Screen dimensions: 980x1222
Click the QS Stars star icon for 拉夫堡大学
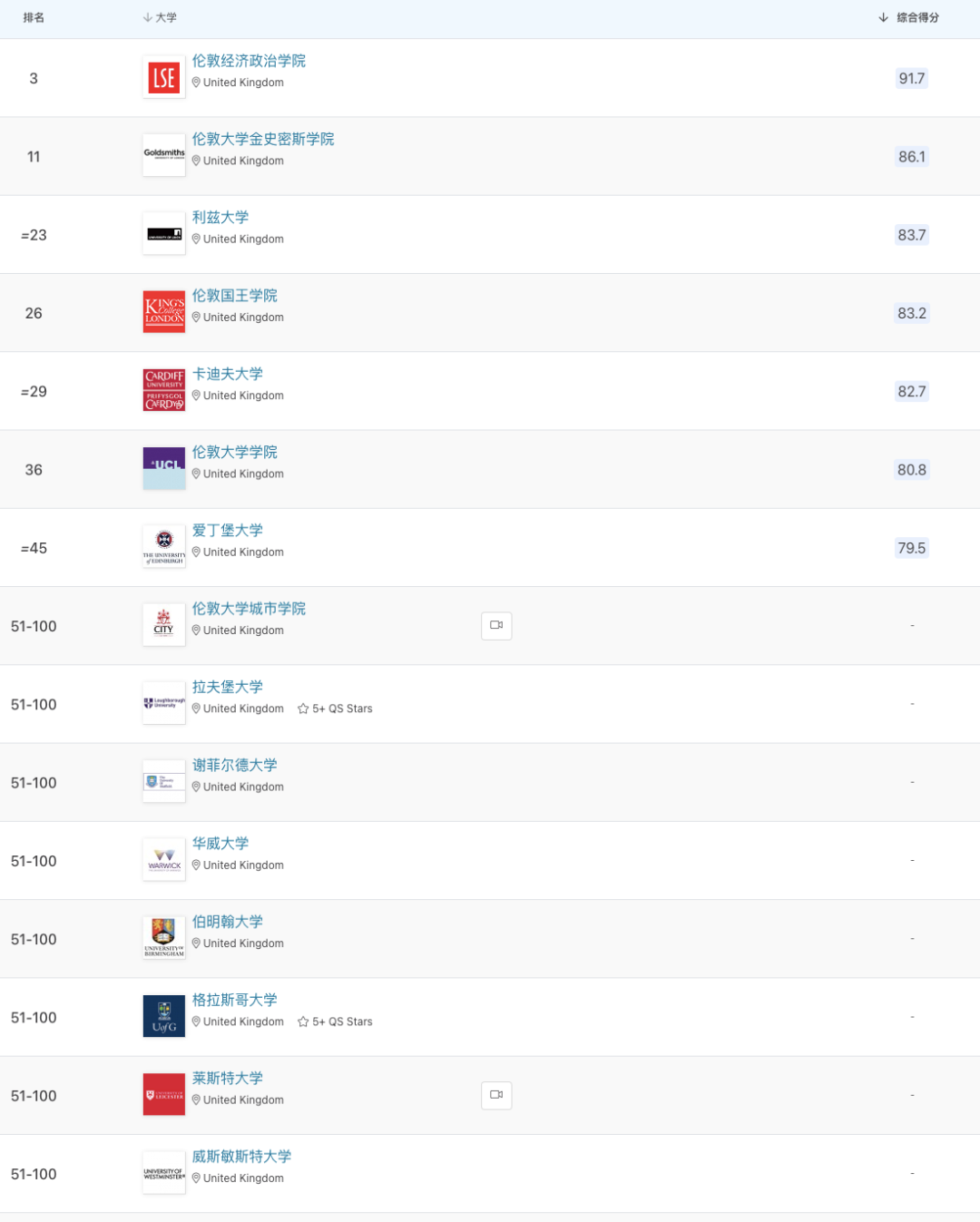(x=302, y=709)
